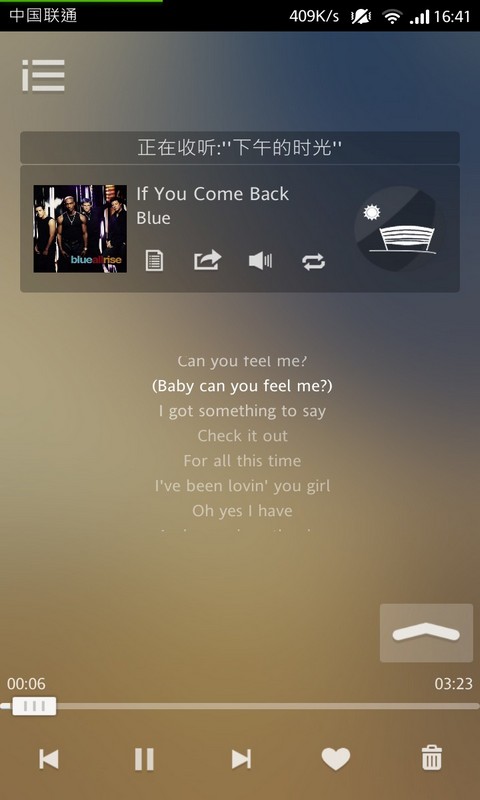Open the lyrics document icon
Viewport: 480px width, 800px height.
tap(154, 261)
